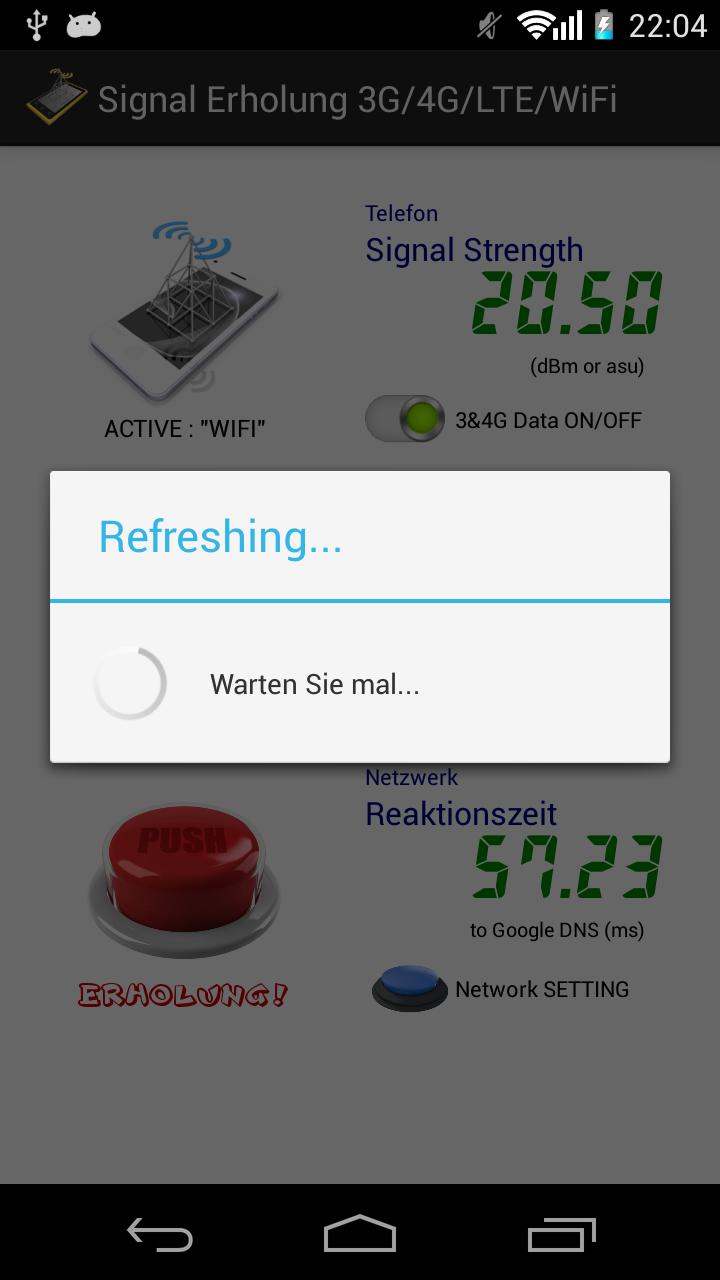The image size is (720, 1280).
Task: Tap the Warten Sie mal... text
Action: (x=315, y=683)
